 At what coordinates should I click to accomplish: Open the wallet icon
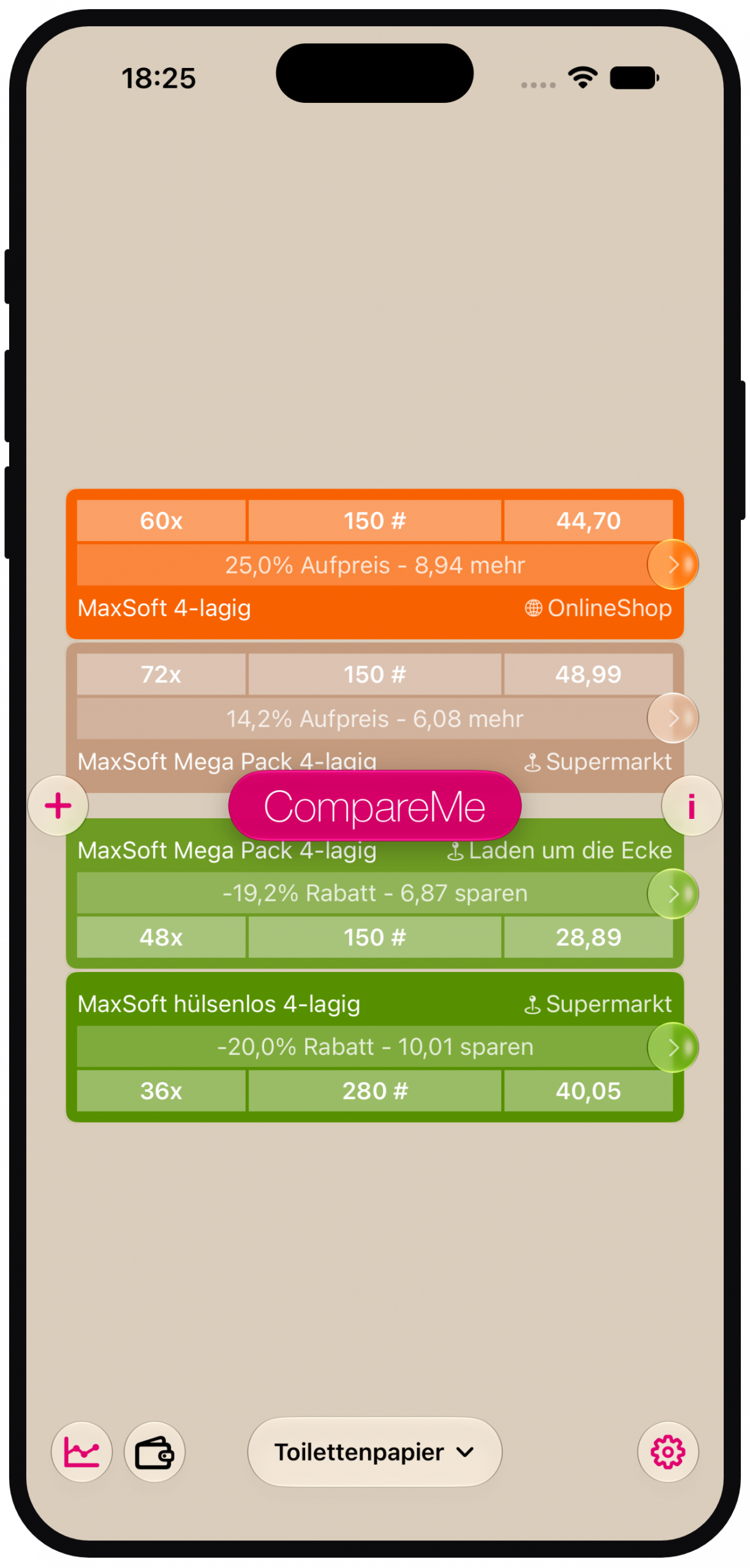[154, 1451]
